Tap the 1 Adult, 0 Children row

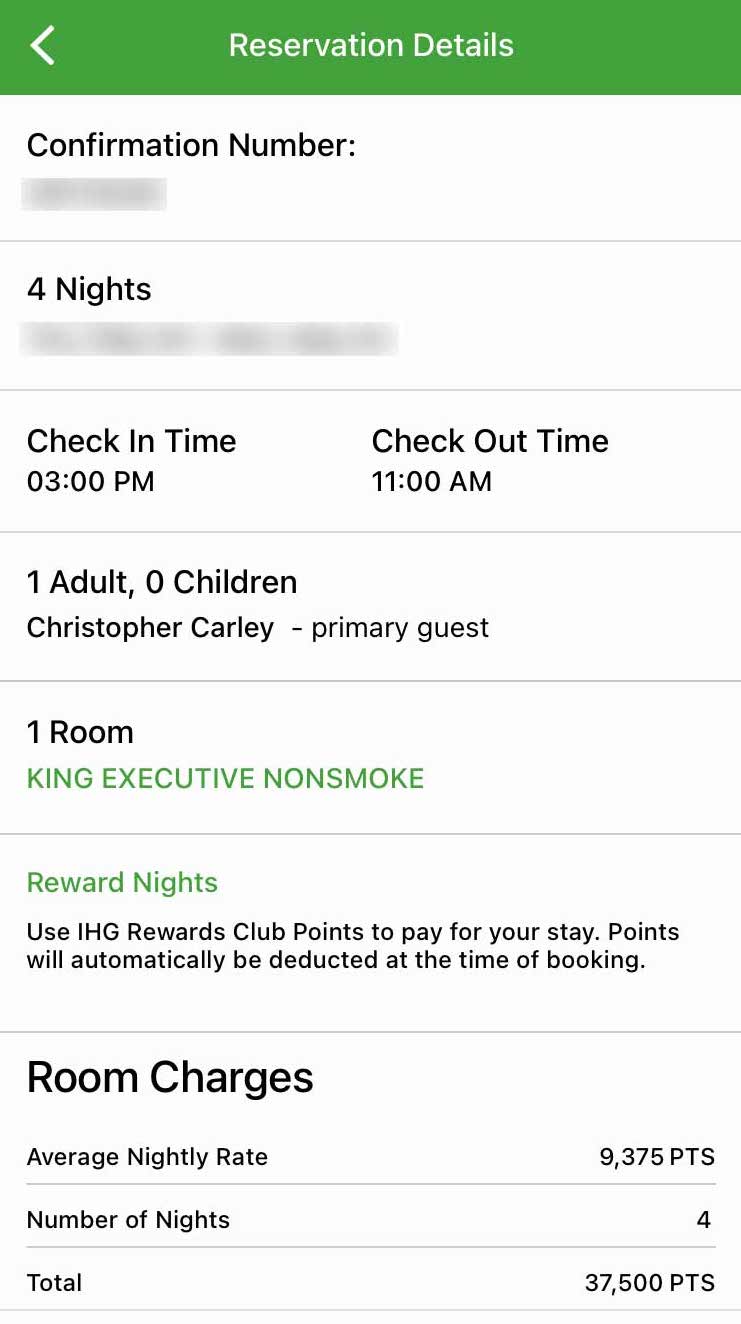(162, 581)
